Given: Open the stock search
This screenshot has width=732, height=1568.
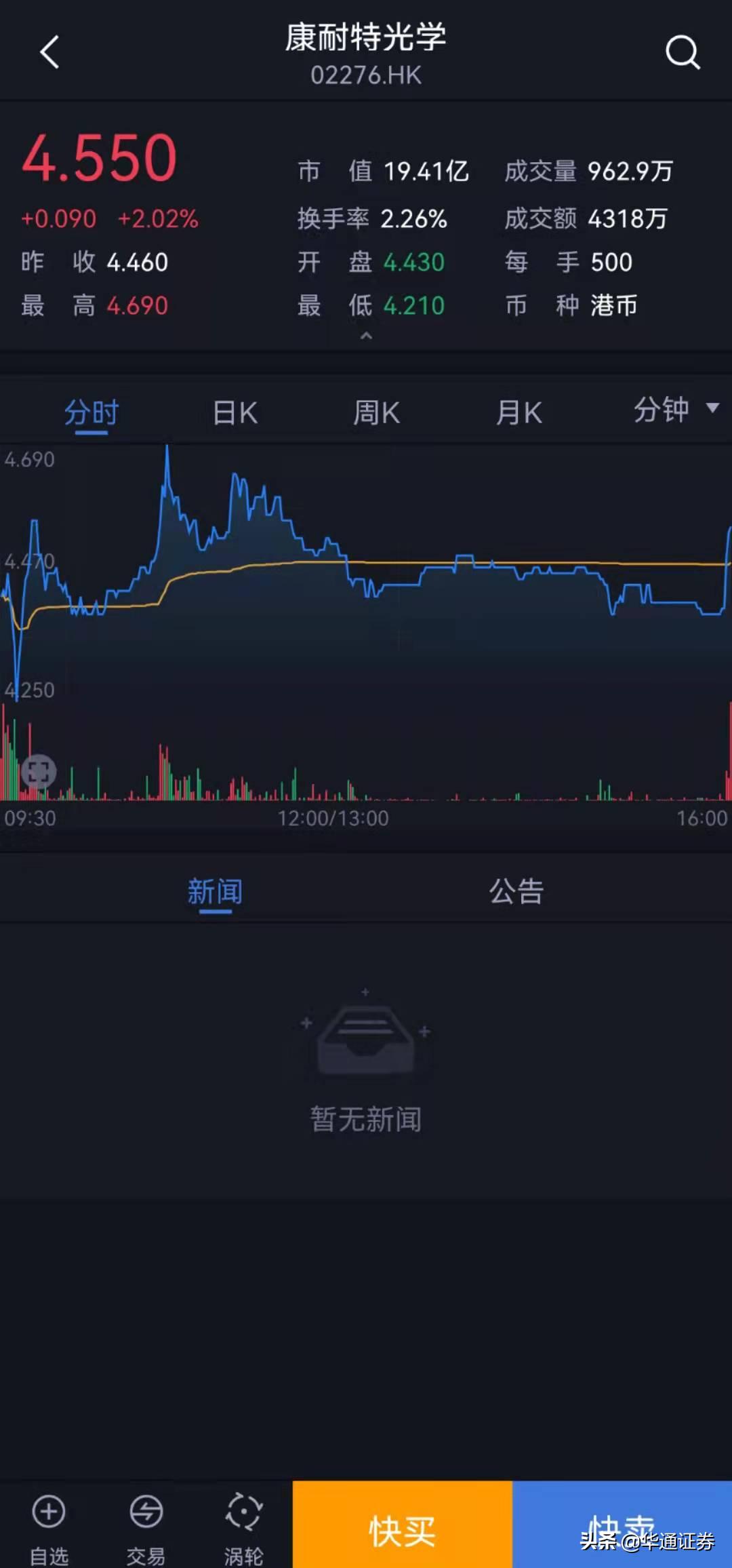Looking at the screenshot, I should [683, 52].
